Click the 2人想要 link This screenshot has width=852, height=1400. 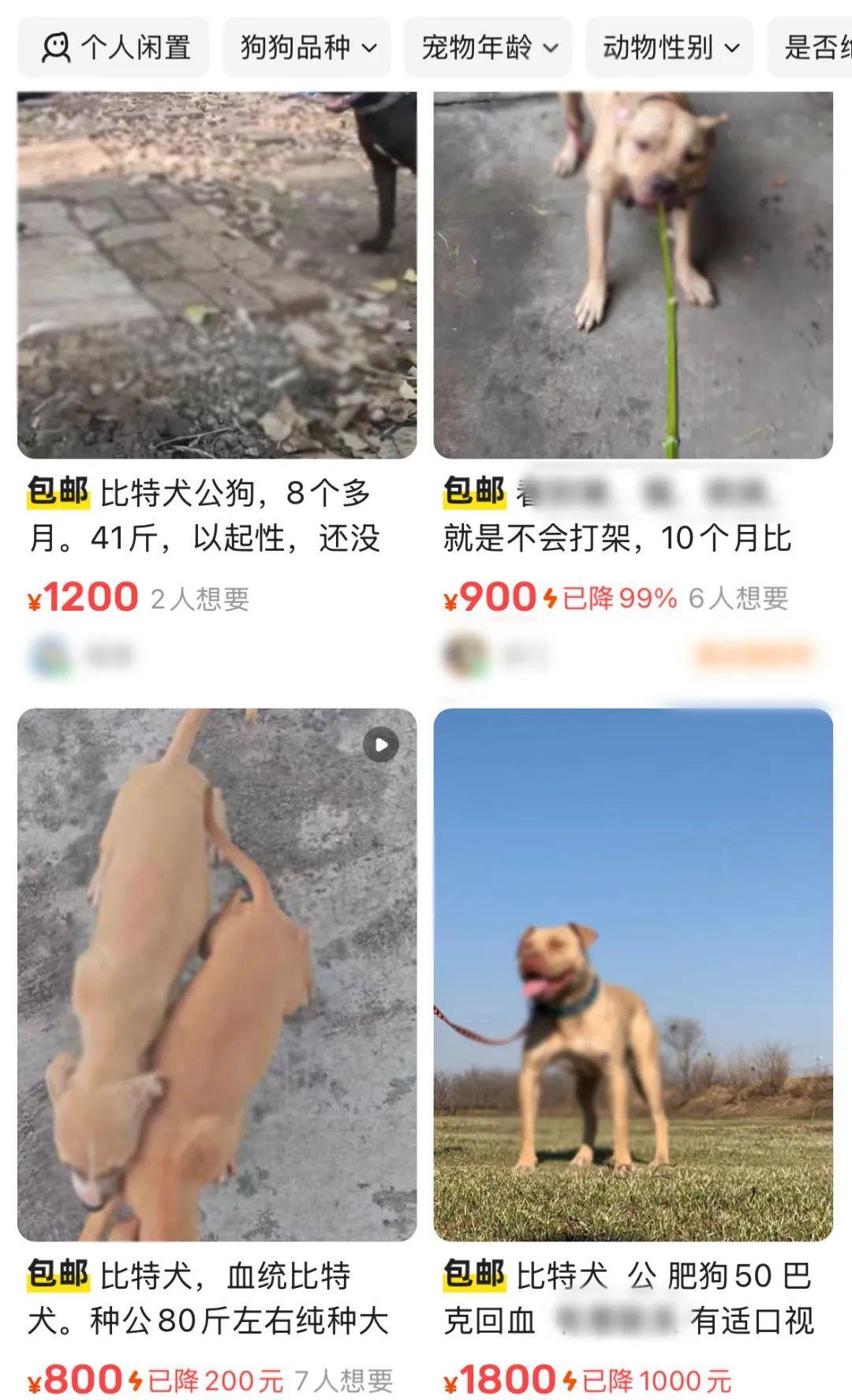tap(200, 600)
